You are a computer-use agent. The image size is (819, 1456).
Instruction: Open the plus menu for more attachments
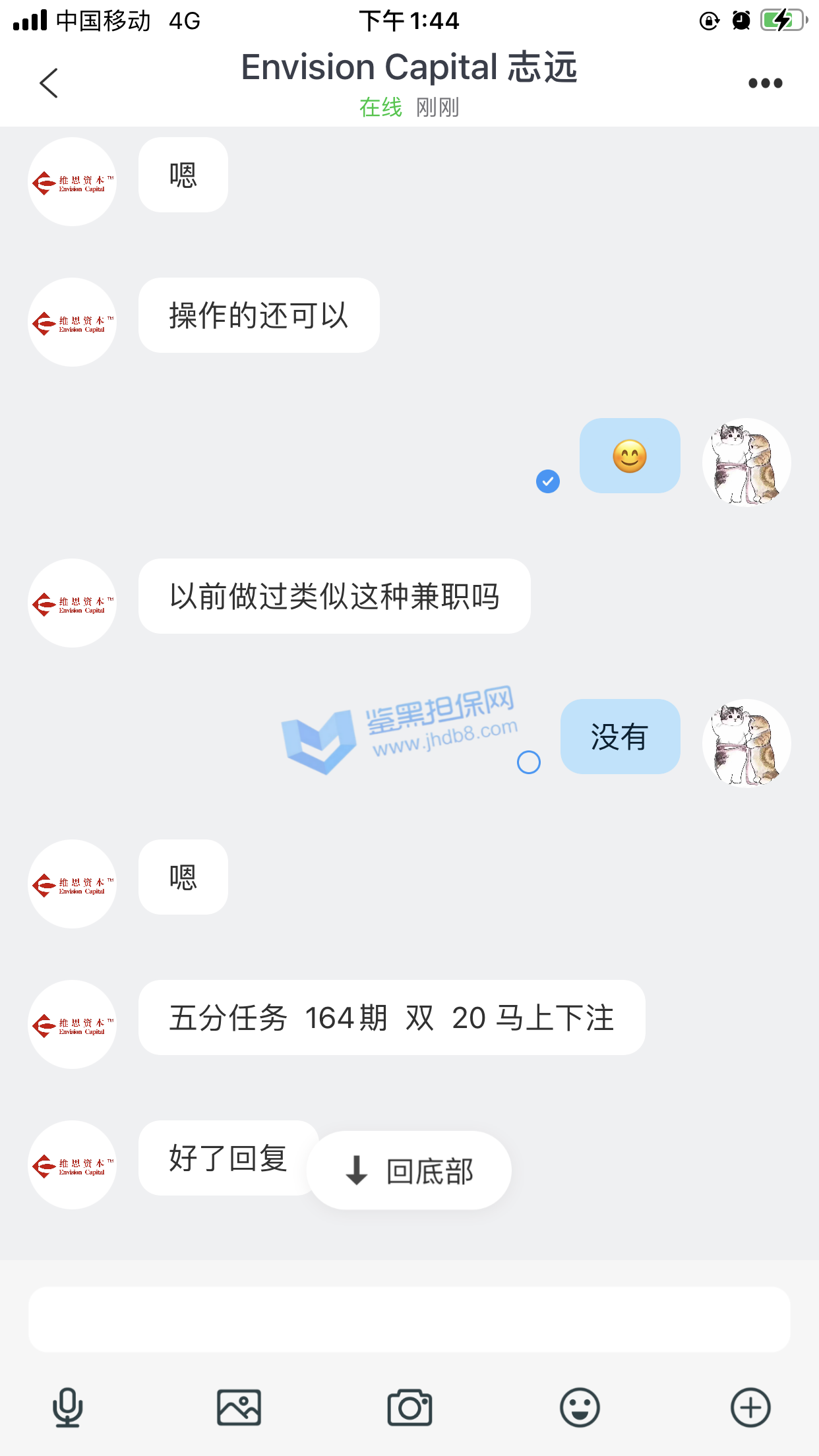click(x=750, y=1408)
